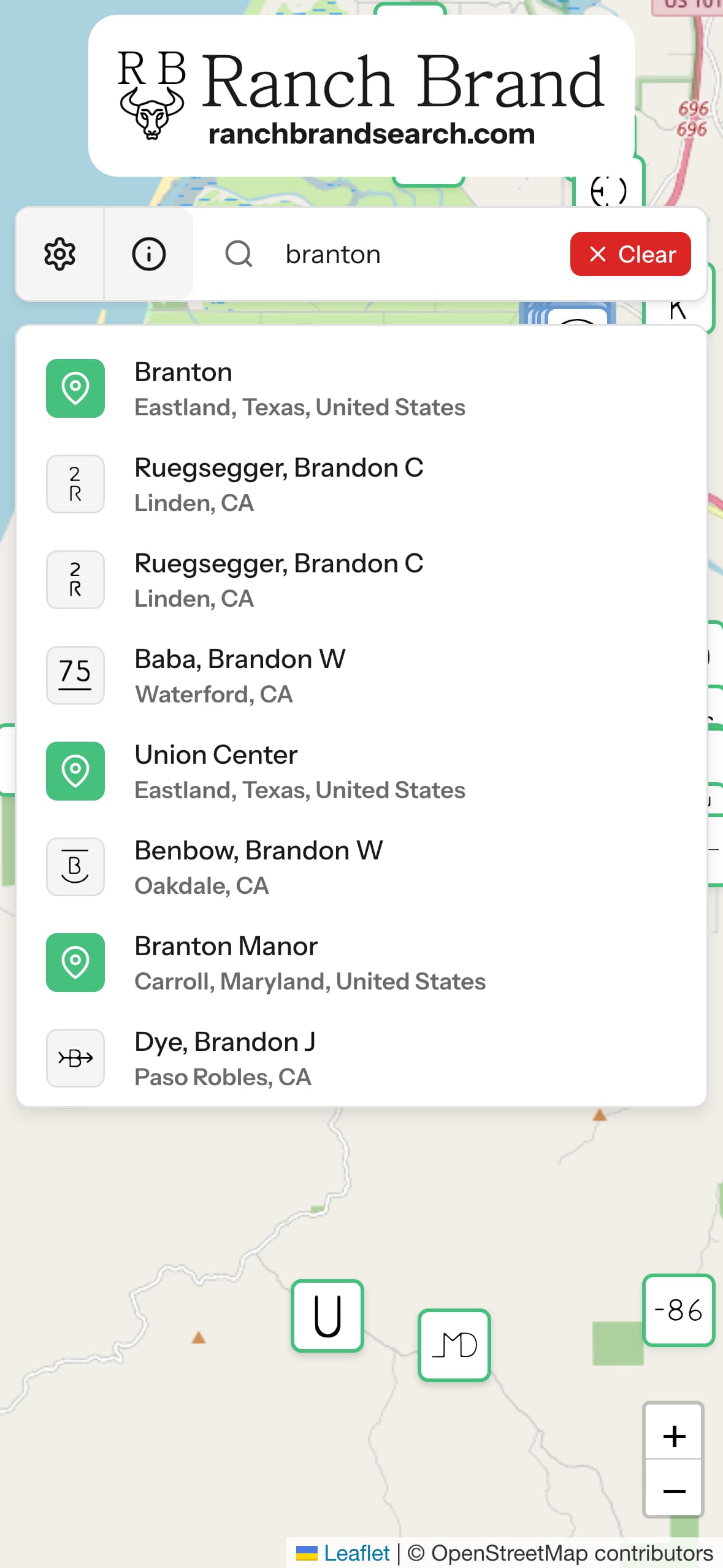This screenshot has height=1568, width=723.
Task: Click the Clear button
Action: tap(630, 254)
